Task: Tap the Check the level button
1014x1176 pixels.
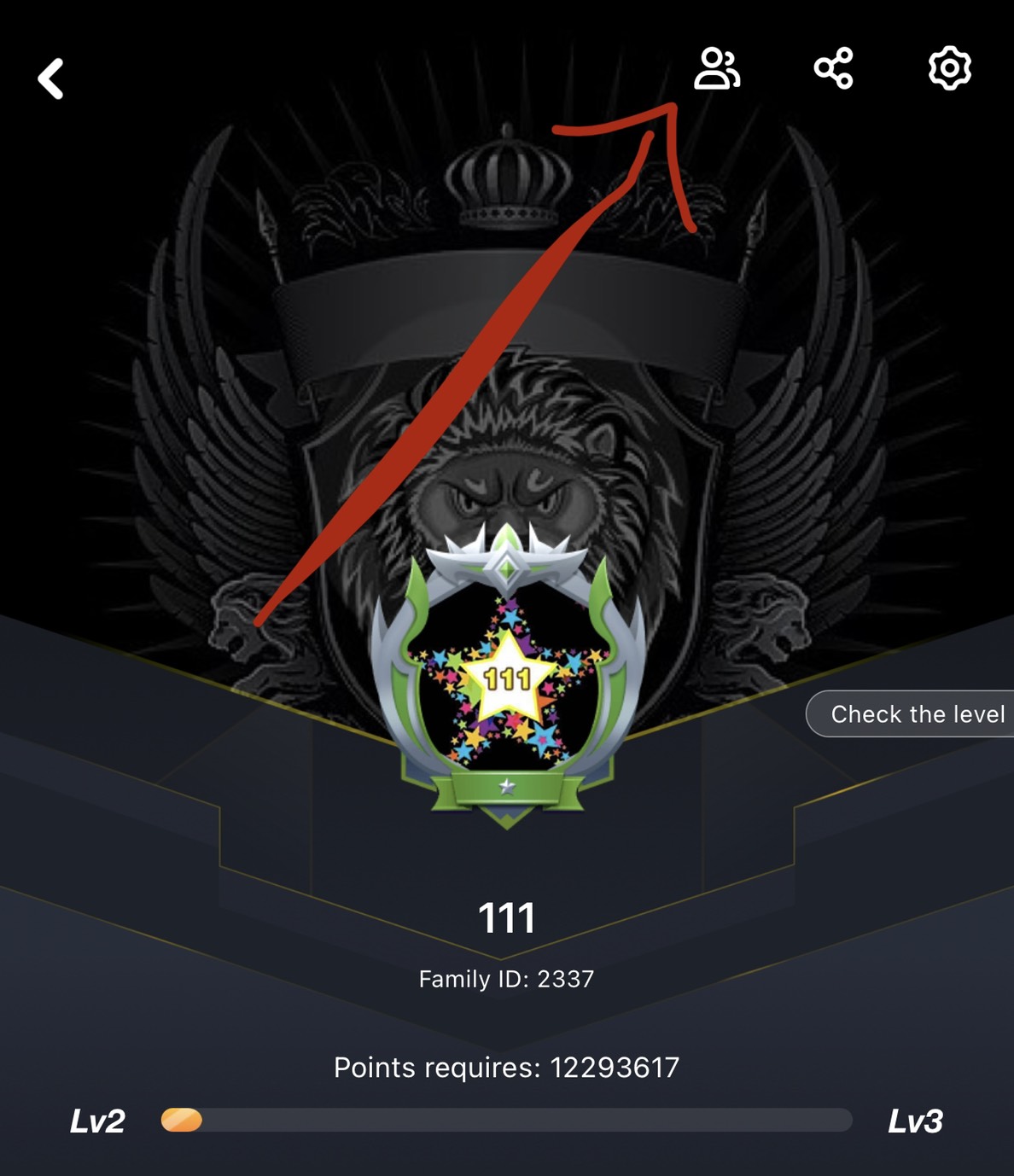Action: coord(913,713)
